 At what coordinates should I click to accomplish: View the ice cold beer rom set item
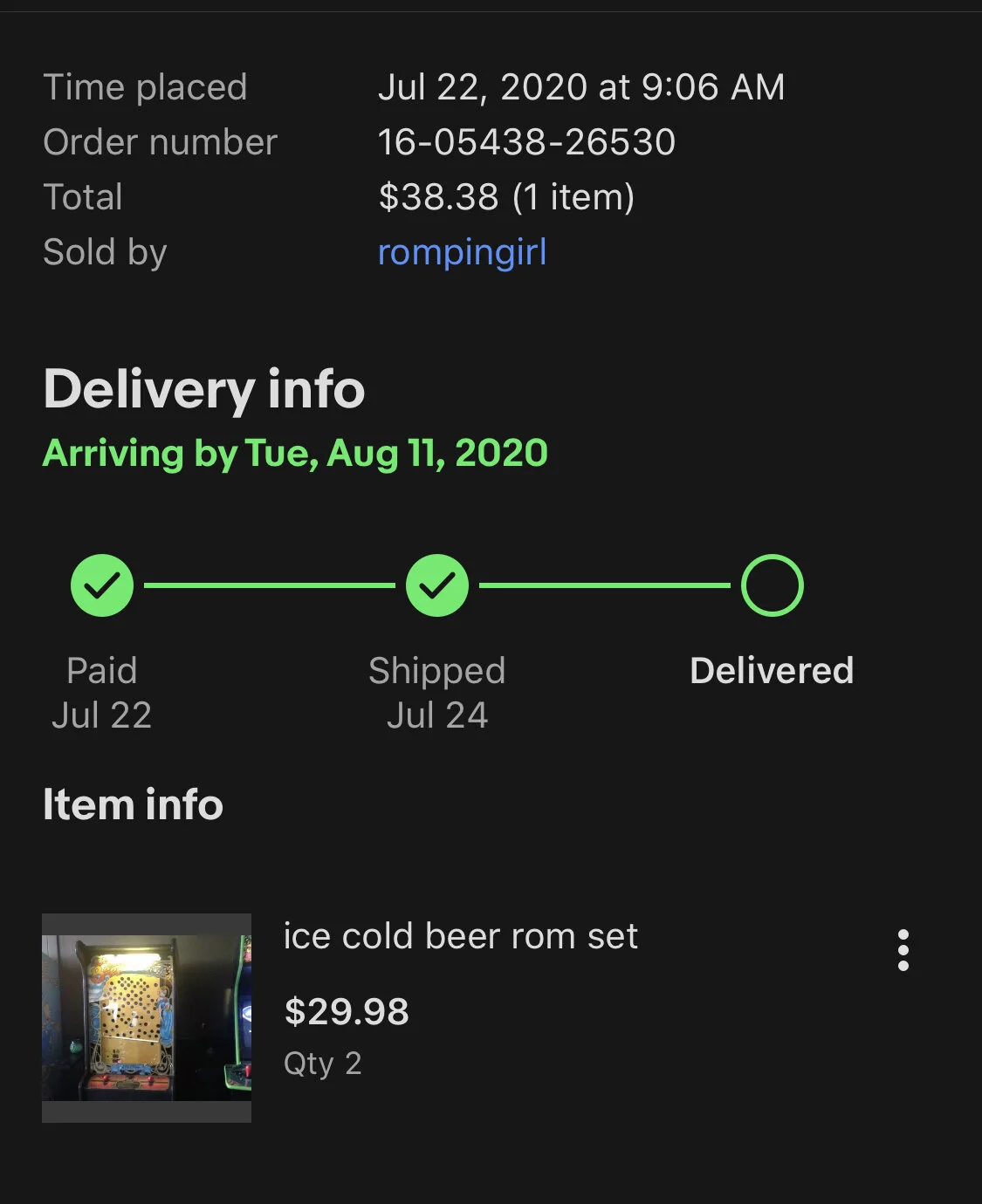pos(460,937)
